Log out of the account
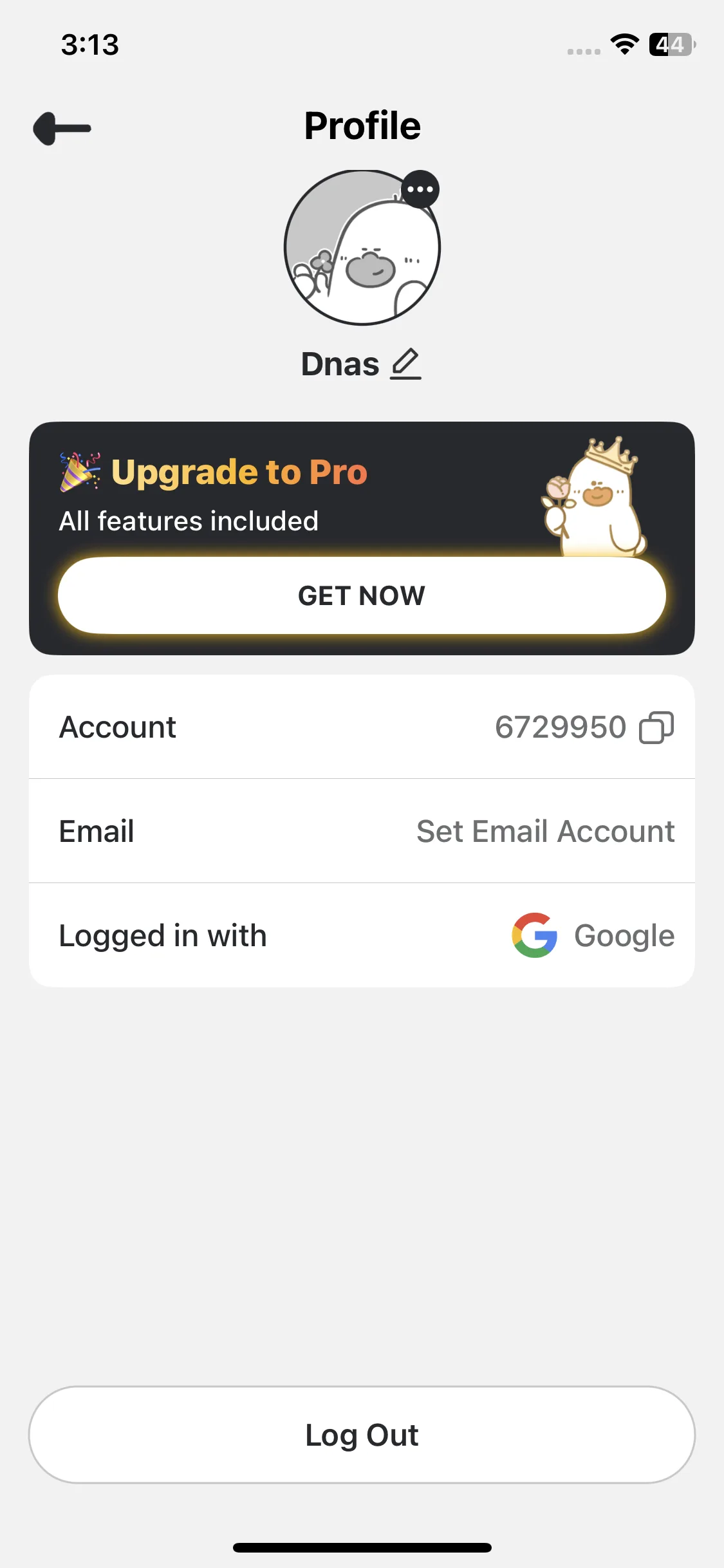Image resolution: width=724 pixels, height=1568 pixels. click(362, 1435)
